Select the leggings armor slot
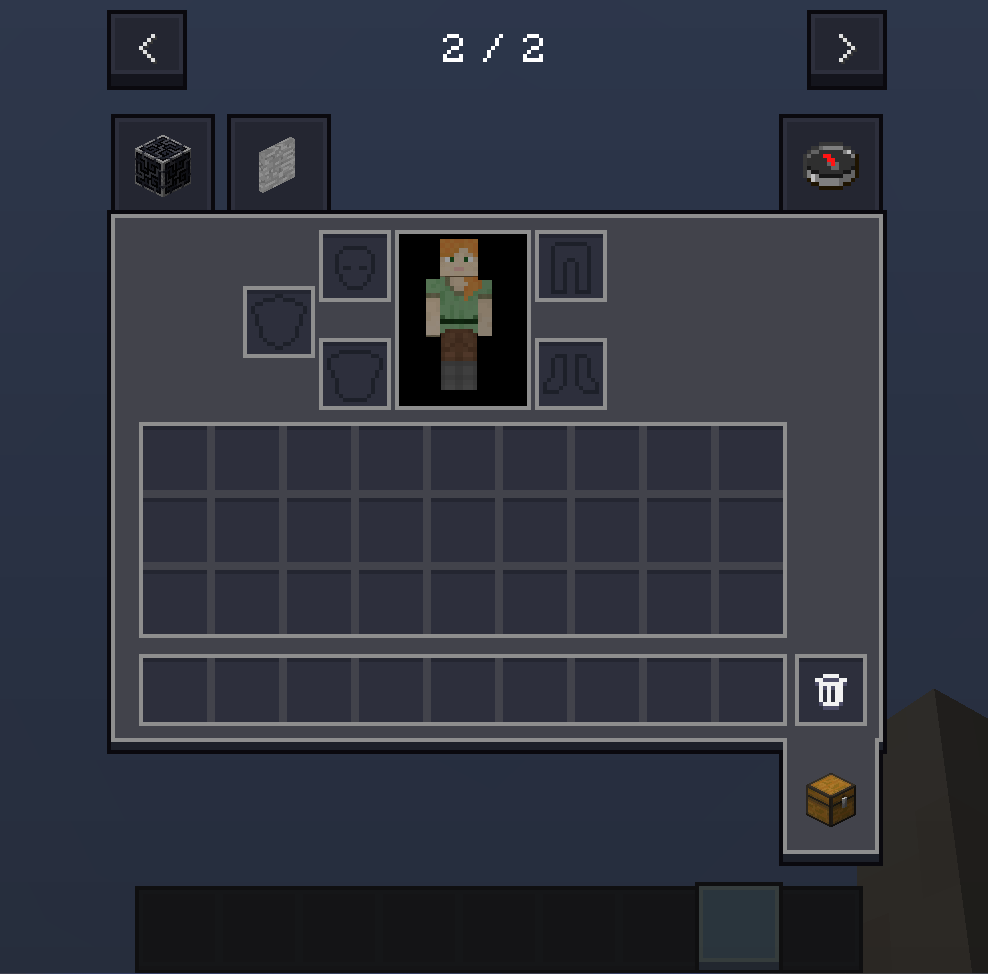This screenshot has width=988, height=974. coord(571,266)
